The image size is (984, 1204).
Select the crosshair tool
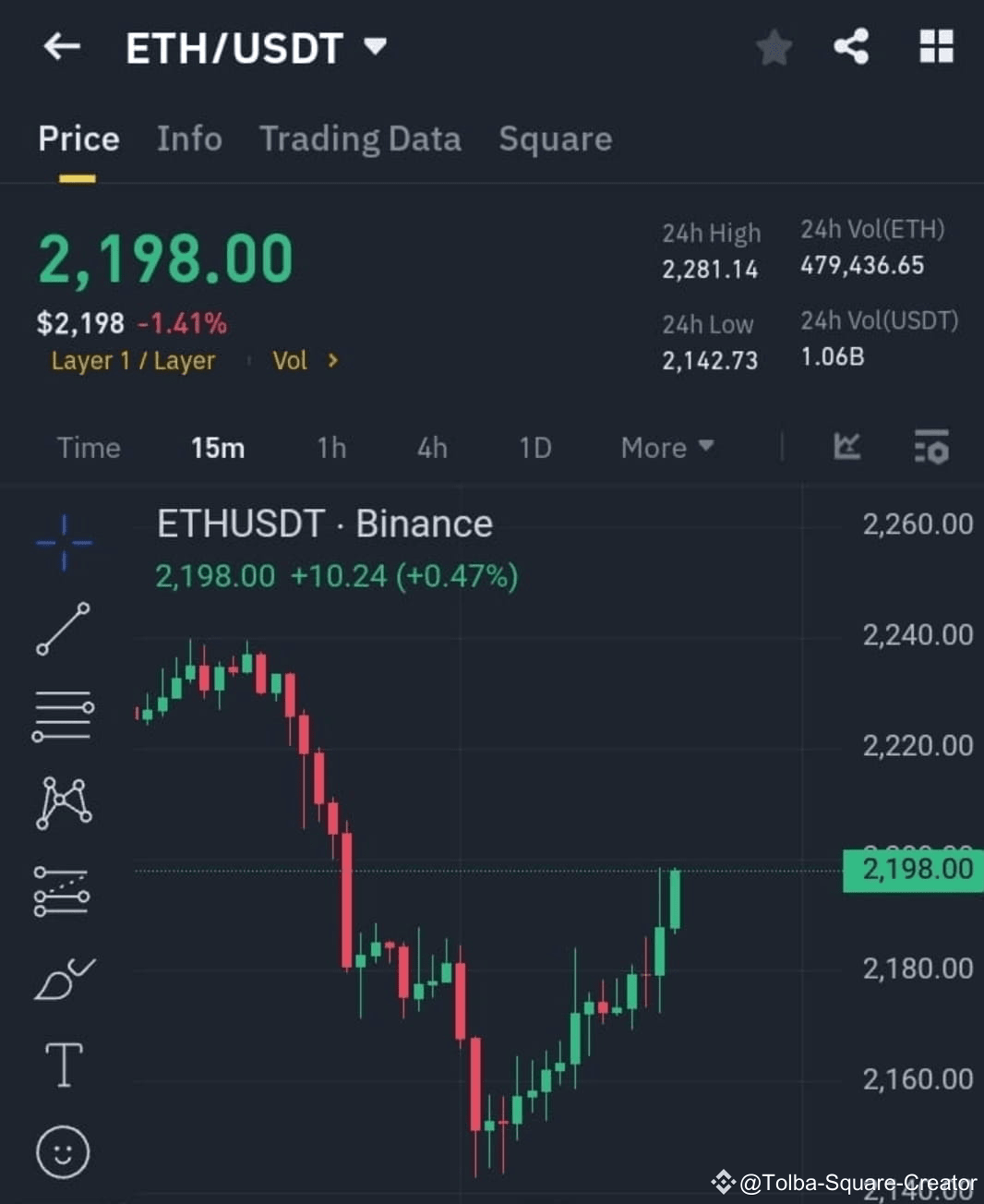coord(63,543)
